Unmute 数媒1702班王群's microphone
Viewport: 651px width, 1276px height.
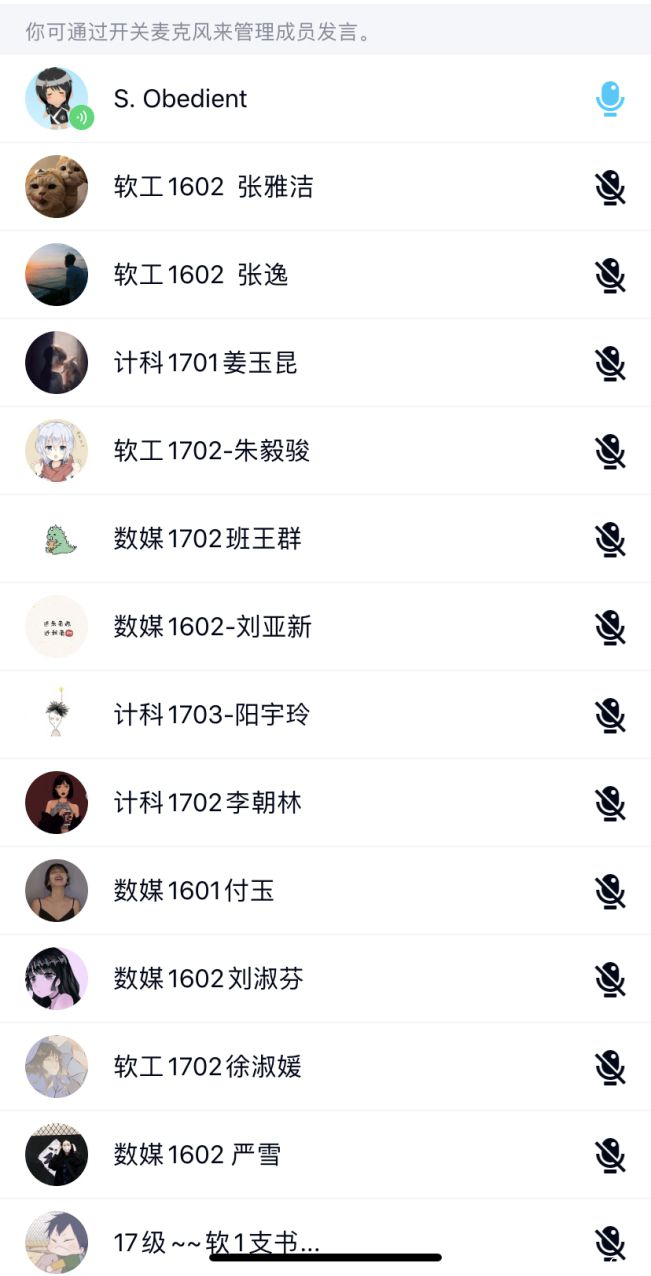coord(610,539)
